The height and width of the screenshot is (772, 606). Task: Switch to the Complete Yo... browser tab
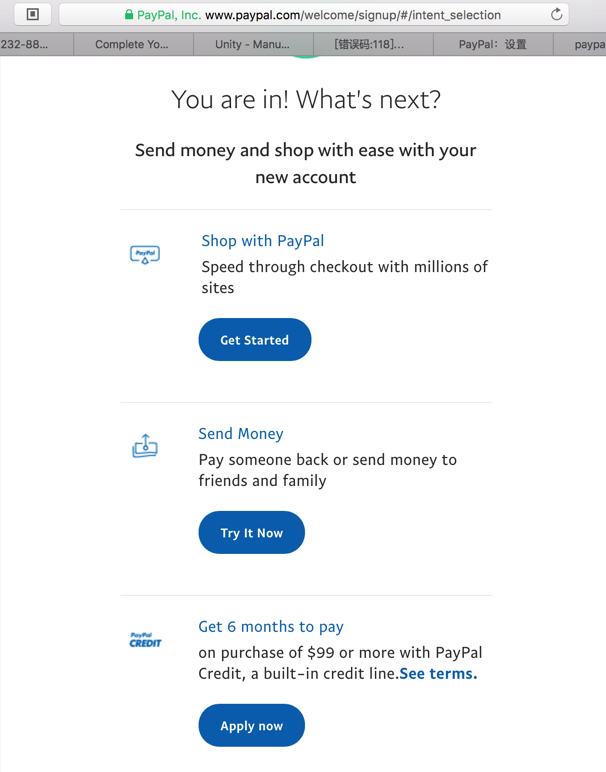[132, 45]
